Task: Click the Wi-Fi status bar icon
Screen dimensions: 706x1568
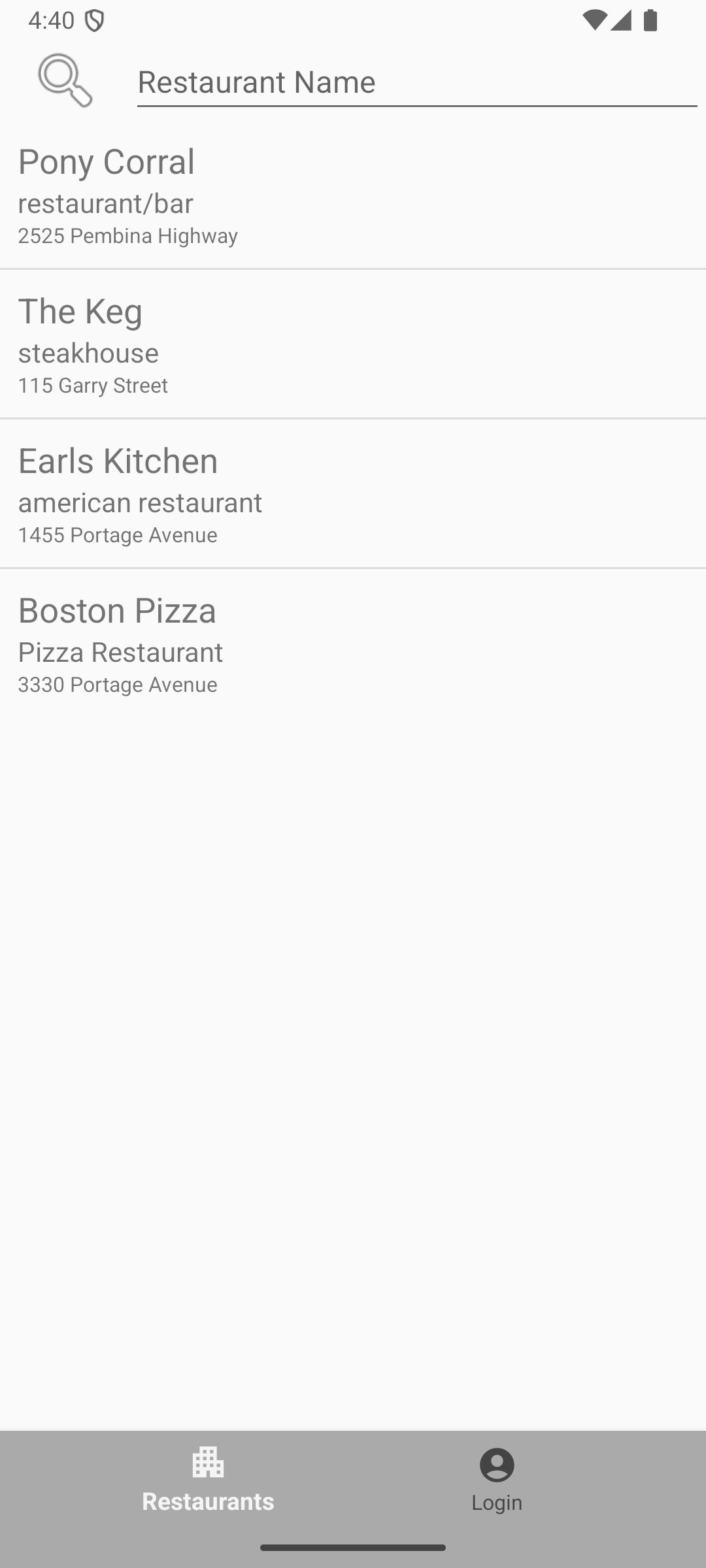Action: point(594,20)
